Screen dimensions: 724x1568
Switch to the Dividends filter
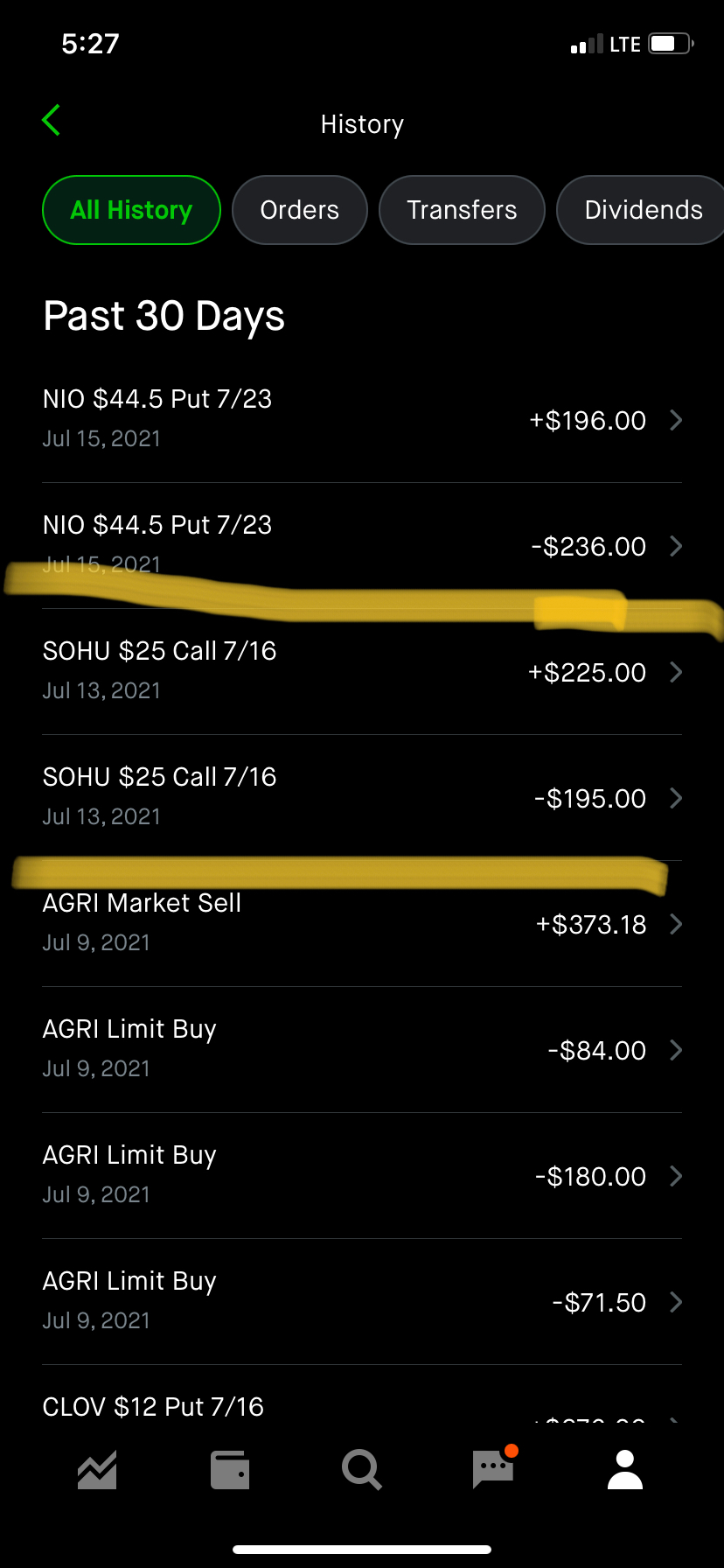coord(643,210)
